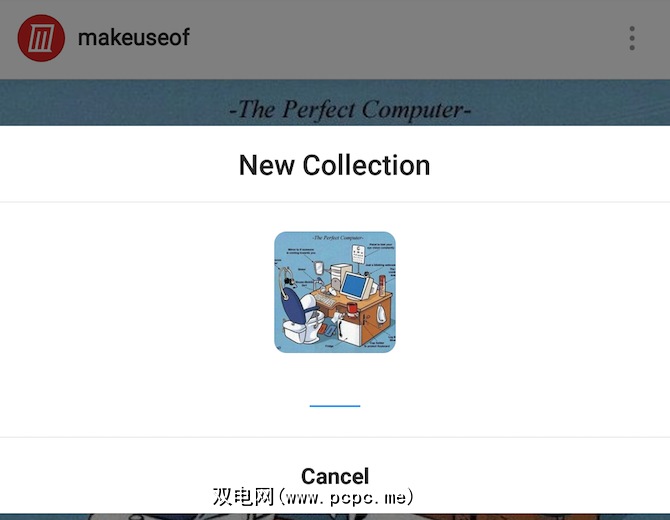670x520 pixels.
Task: Open the overflow menu on makeuseof post
Action: (x=632, y=39)
